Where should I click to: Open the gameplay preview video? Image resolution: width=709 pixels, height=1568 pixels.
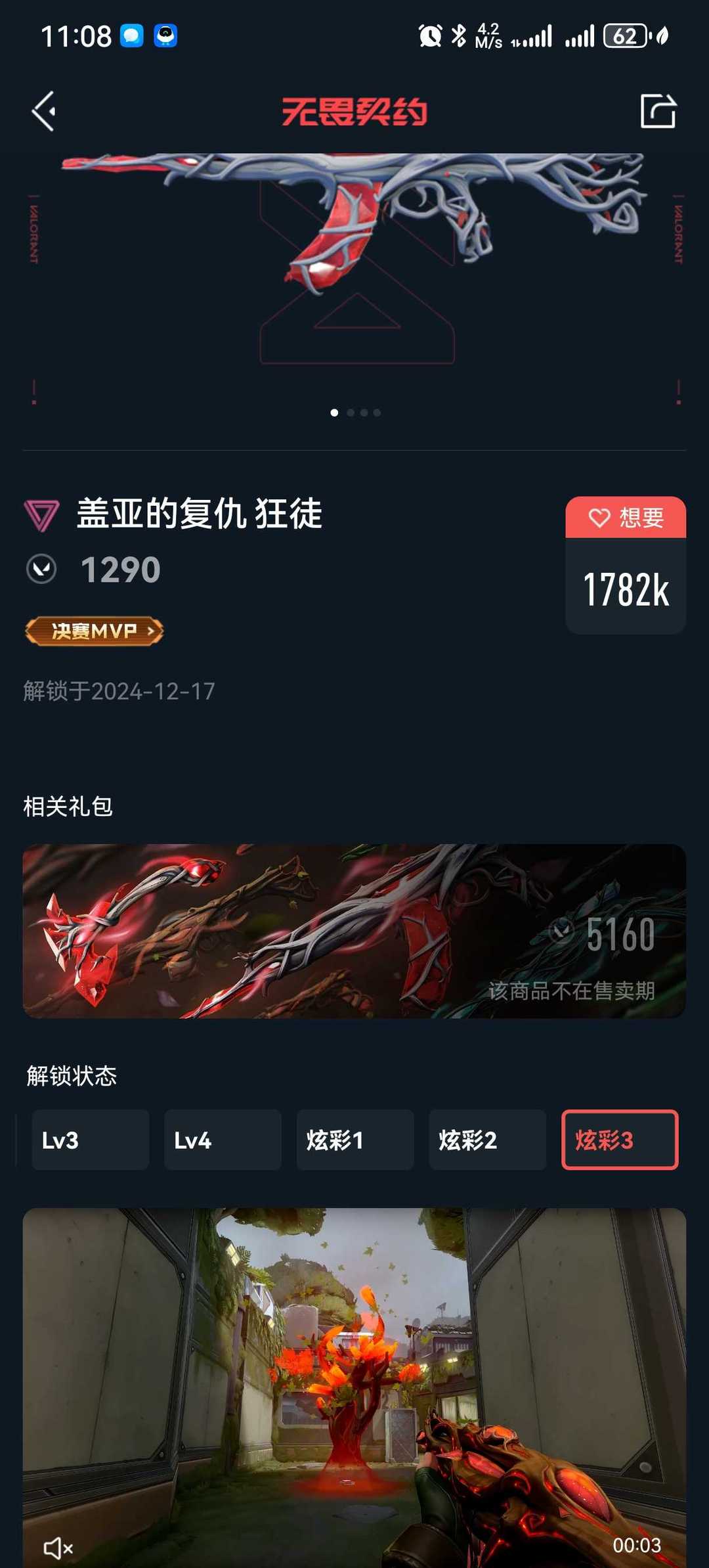354,1388
